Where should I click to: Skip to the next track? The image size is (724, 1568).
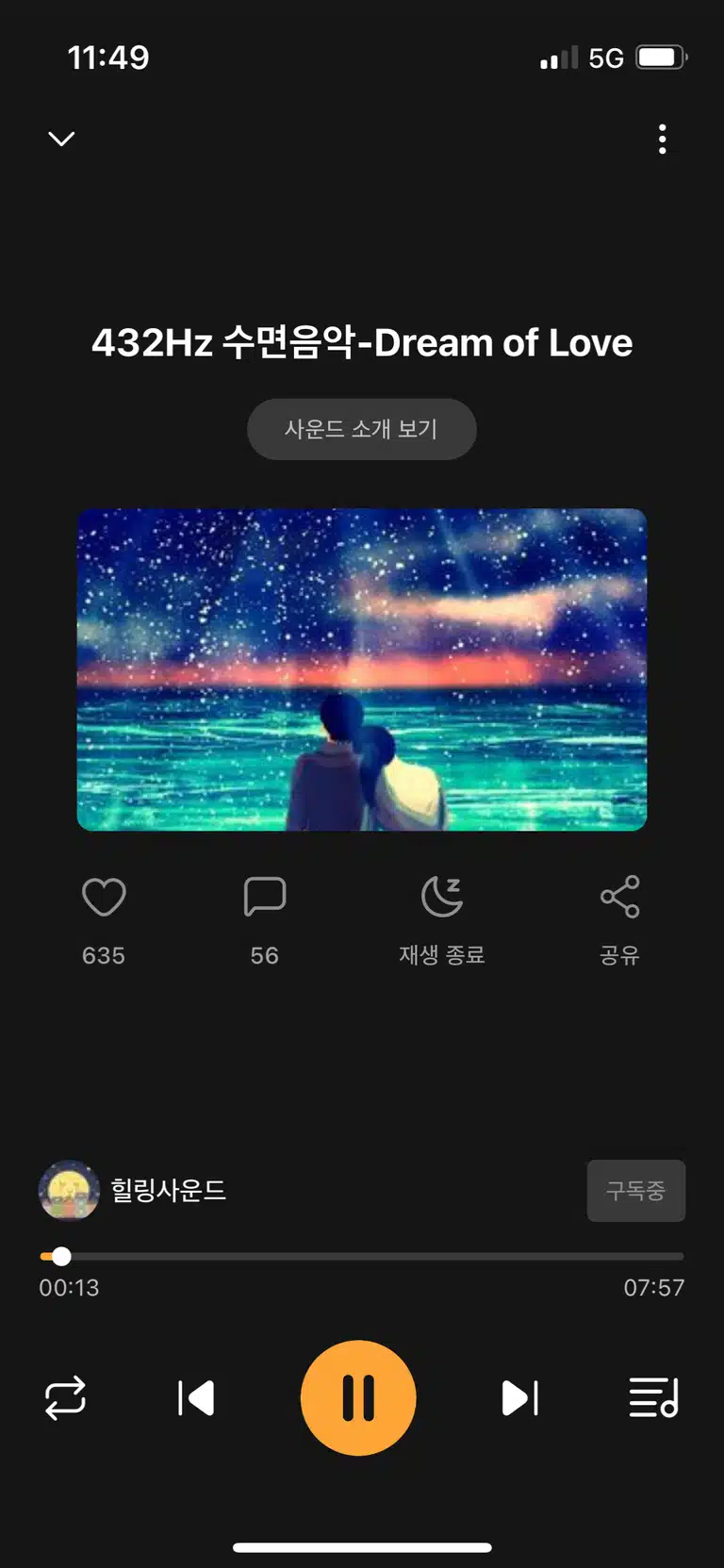click(520, 1398)
